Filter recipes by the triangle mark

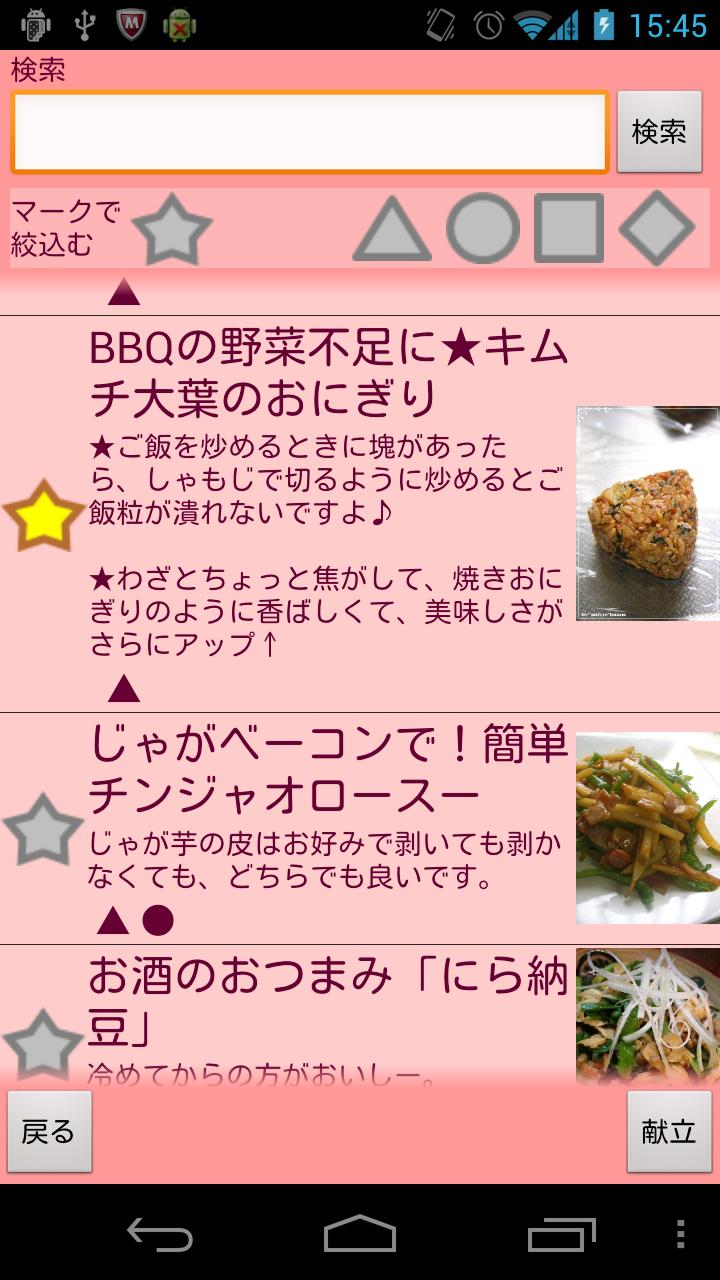[392, 229]
